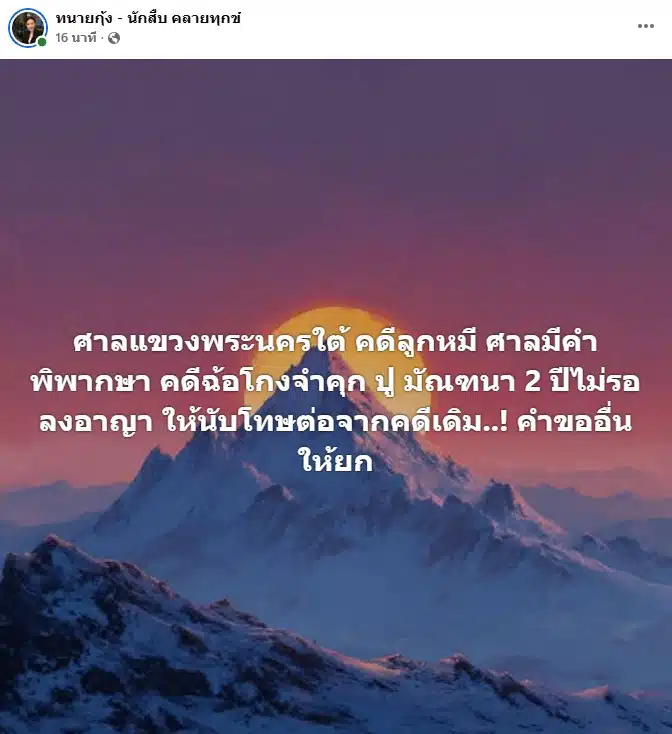Open the ทนายกุ้ง - นักสืบ คลายทุกข์ page name
Screen dimensions: 672x734
pos(148,18)
